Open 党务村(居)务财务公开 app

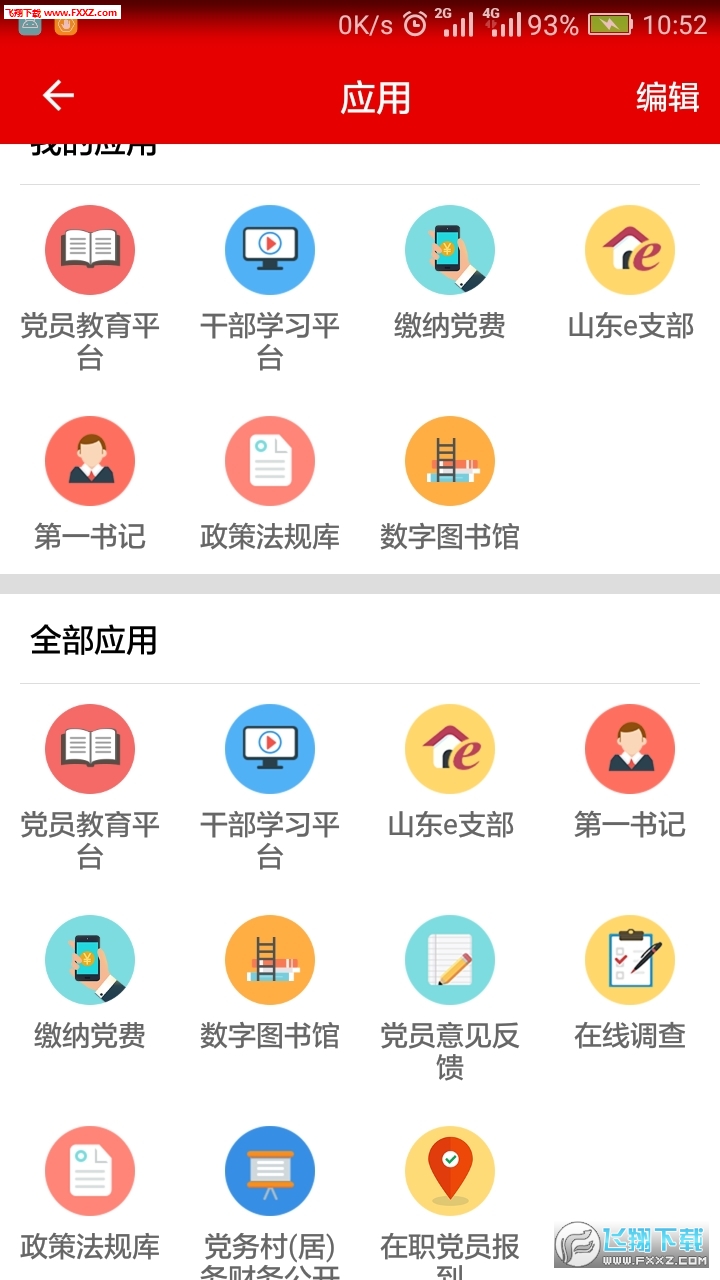coord(270,1170)
